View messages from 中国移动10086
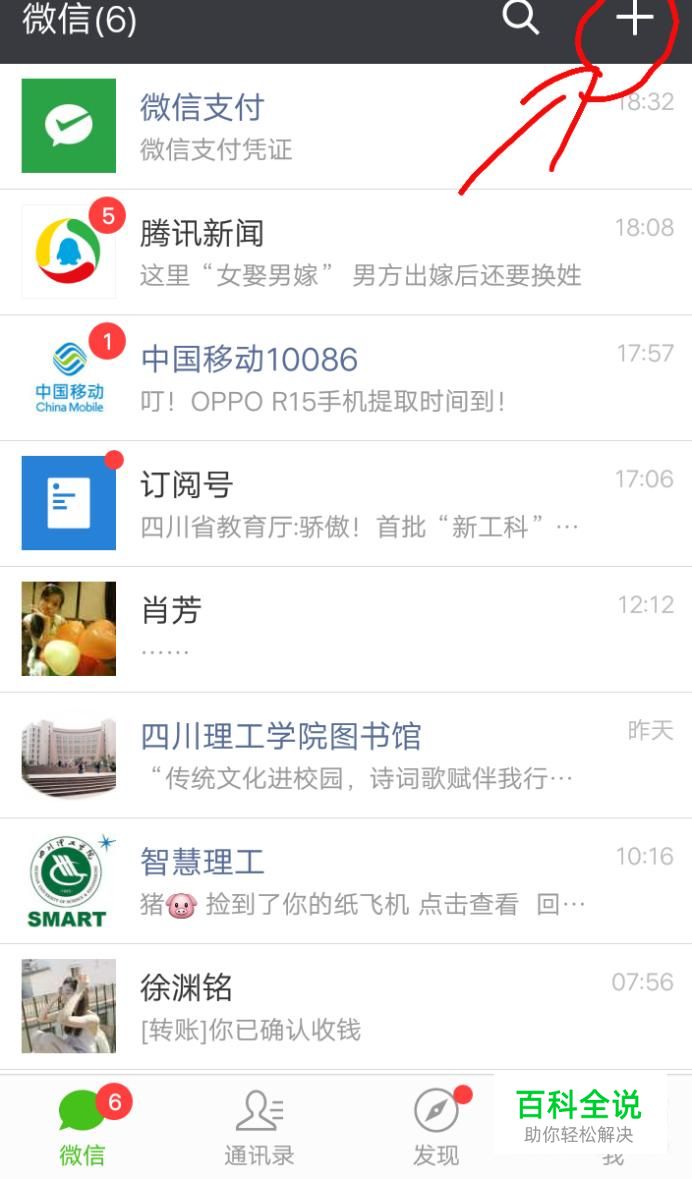Viewport: 692px width, 1179px height. pyautogui.click(x=346, y=378)
